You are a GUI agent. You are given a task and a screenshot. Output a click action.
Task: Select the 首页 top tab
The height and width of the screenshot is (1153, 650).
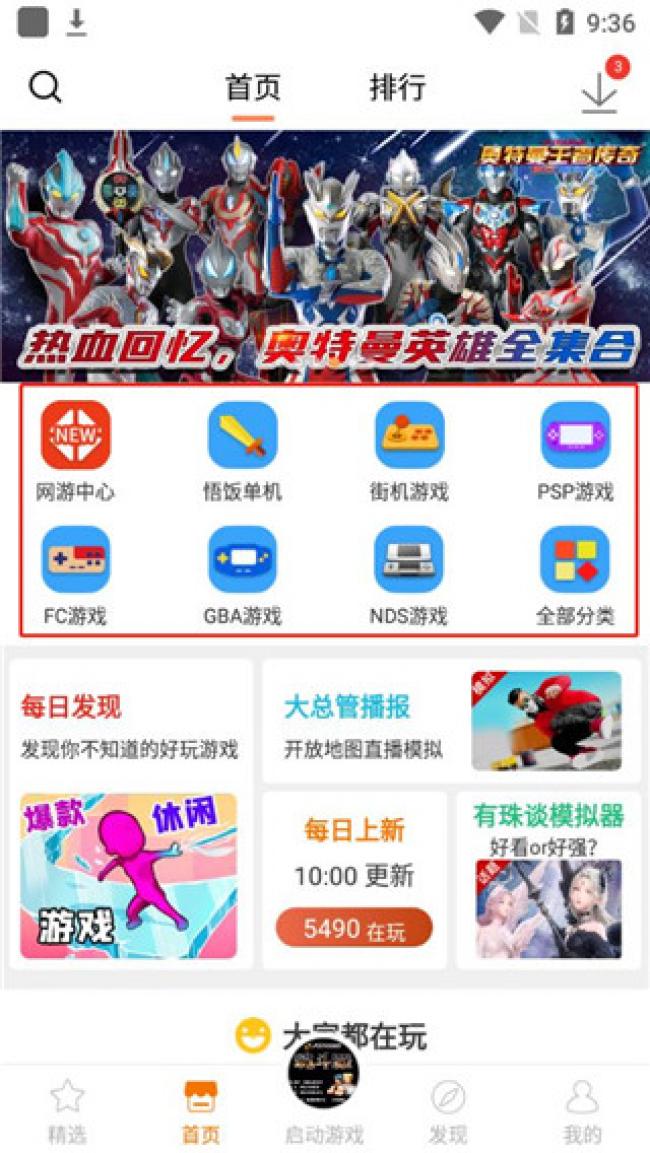[x=253, y=88]
